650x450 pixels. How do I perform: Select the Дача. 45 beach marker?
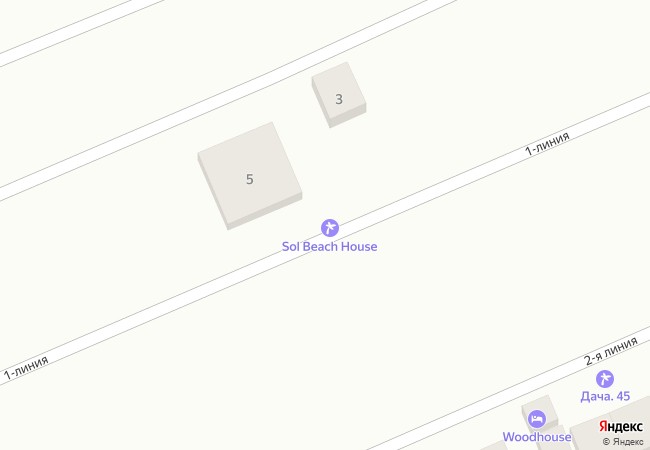point(604,379)
